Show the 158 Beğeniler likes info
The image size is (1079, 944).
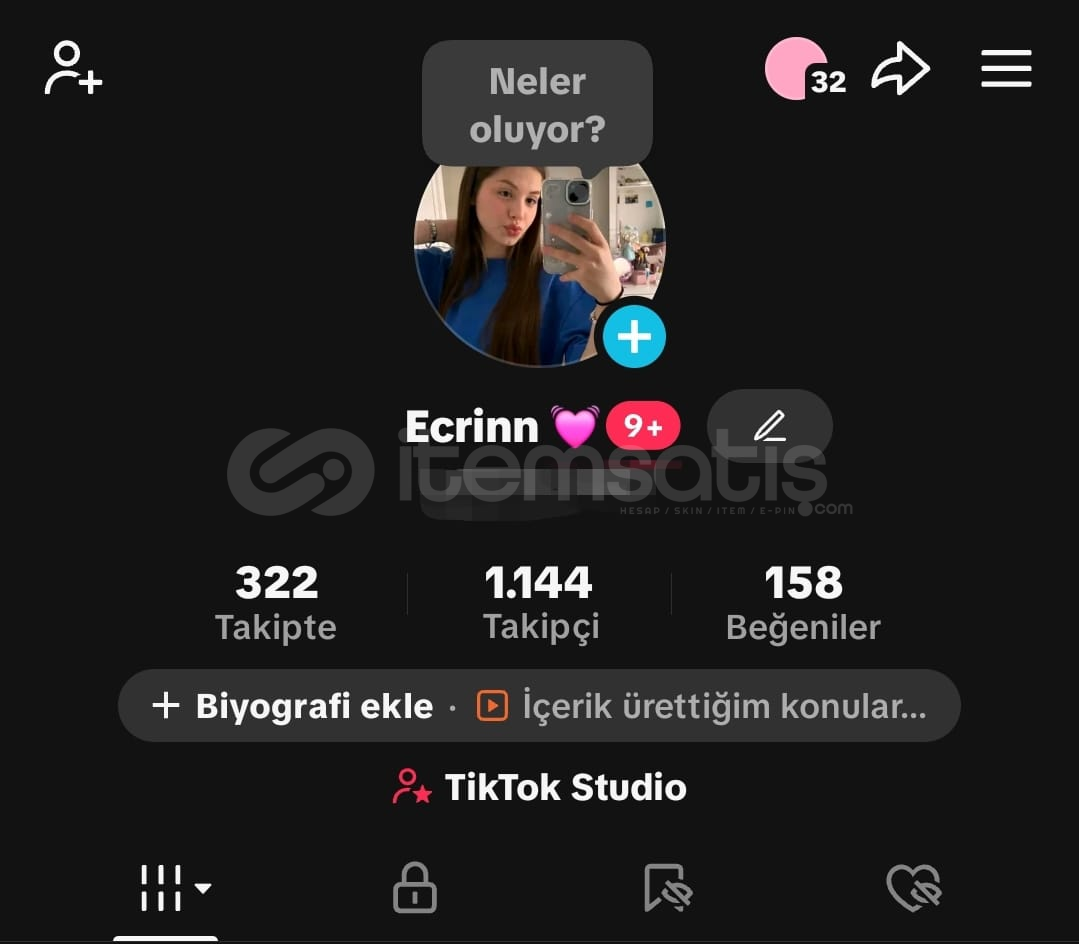(803, 601)
